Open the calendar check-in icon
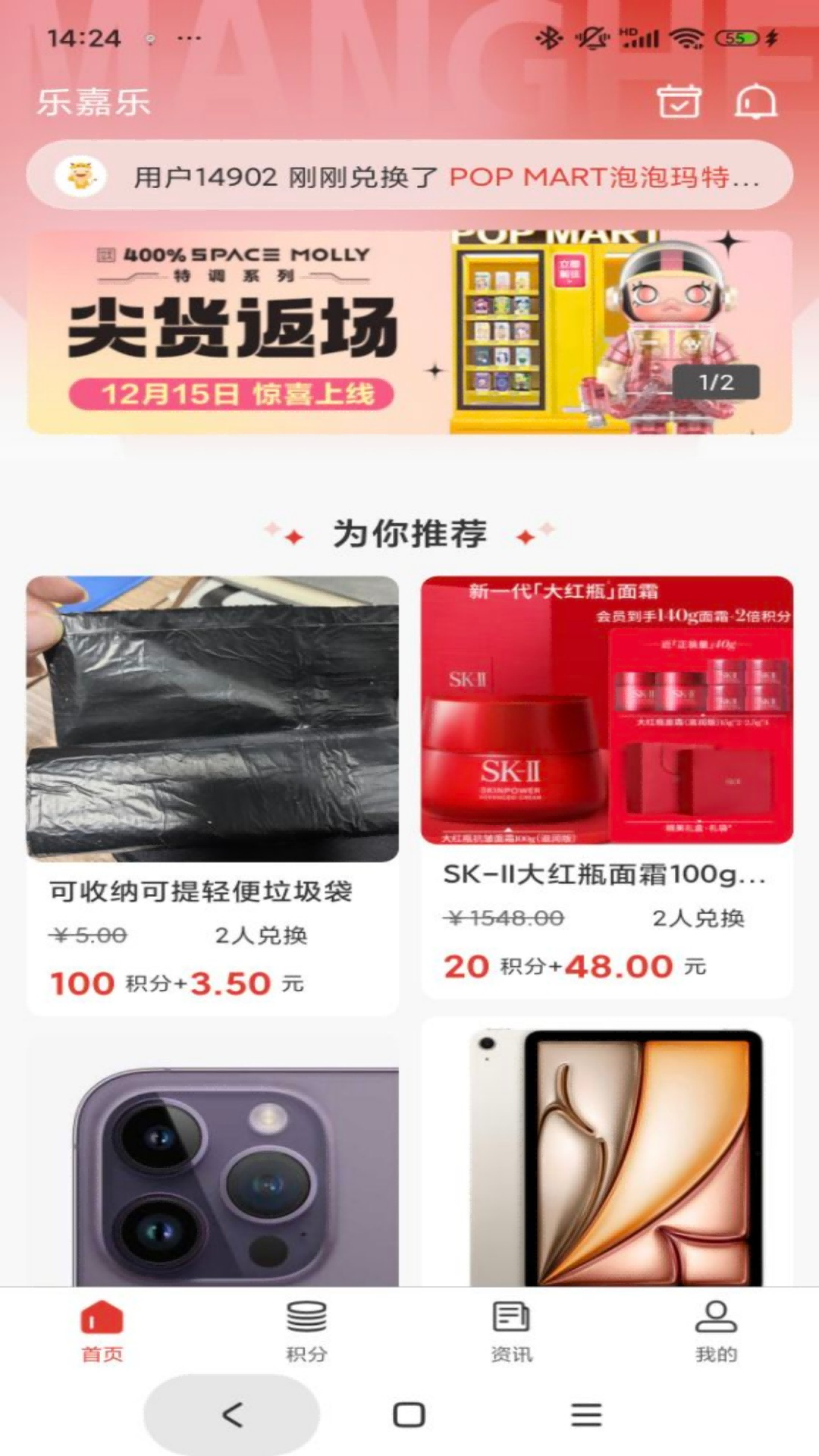Screen dimensions: 819x1456 [x=679, y=101]
